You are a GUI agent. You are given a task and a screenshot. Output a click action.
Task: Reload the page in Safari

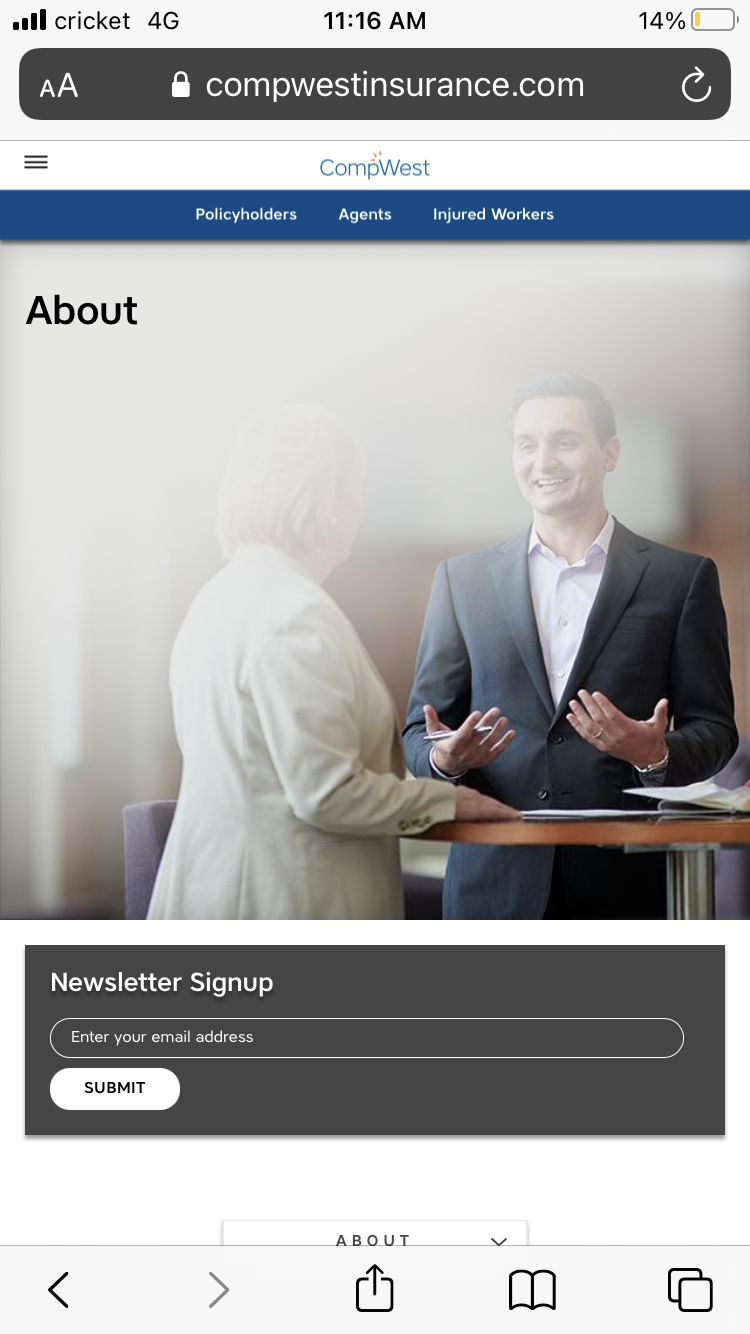(x=696, y=85)
